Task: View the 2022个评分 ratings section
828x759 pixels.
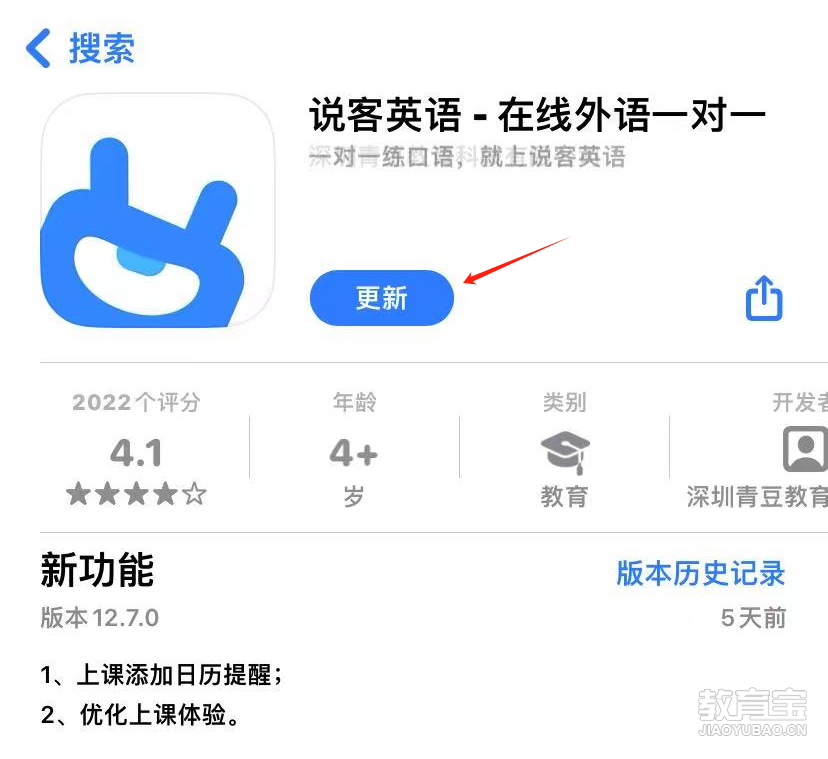Action: pos(136,448)
